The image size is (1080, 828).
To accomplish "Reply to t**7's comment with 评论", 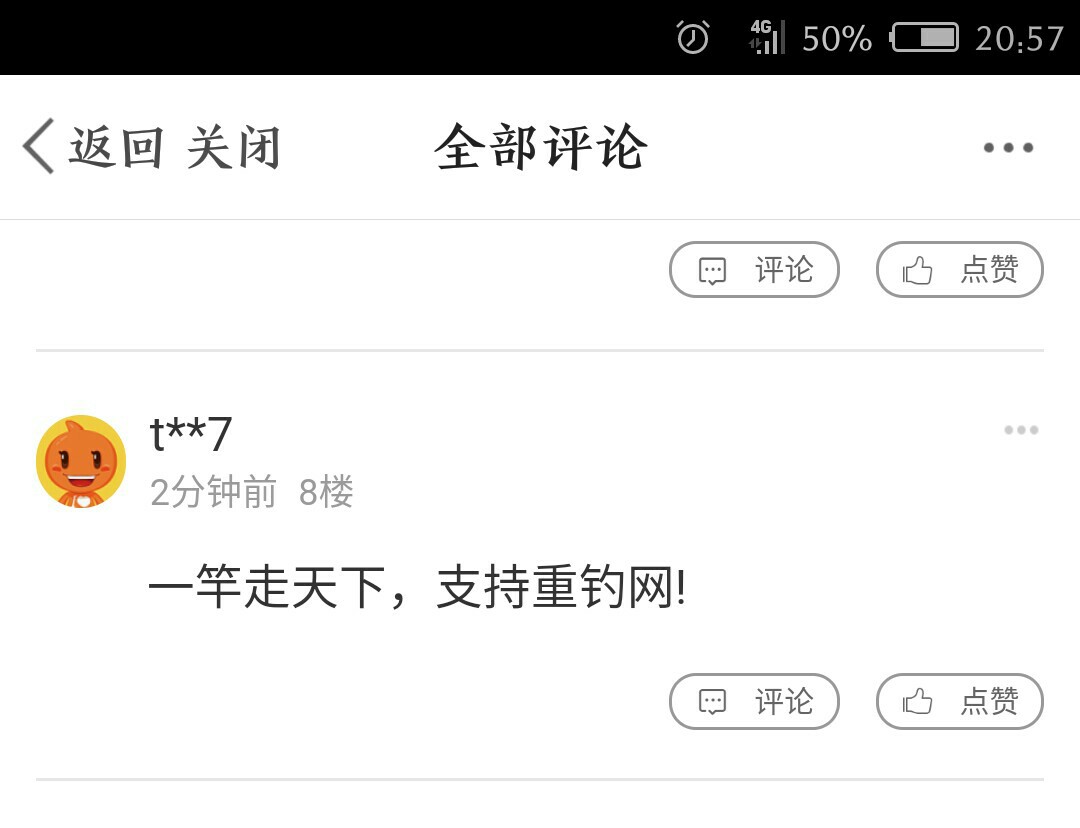I will pos(754,702).
